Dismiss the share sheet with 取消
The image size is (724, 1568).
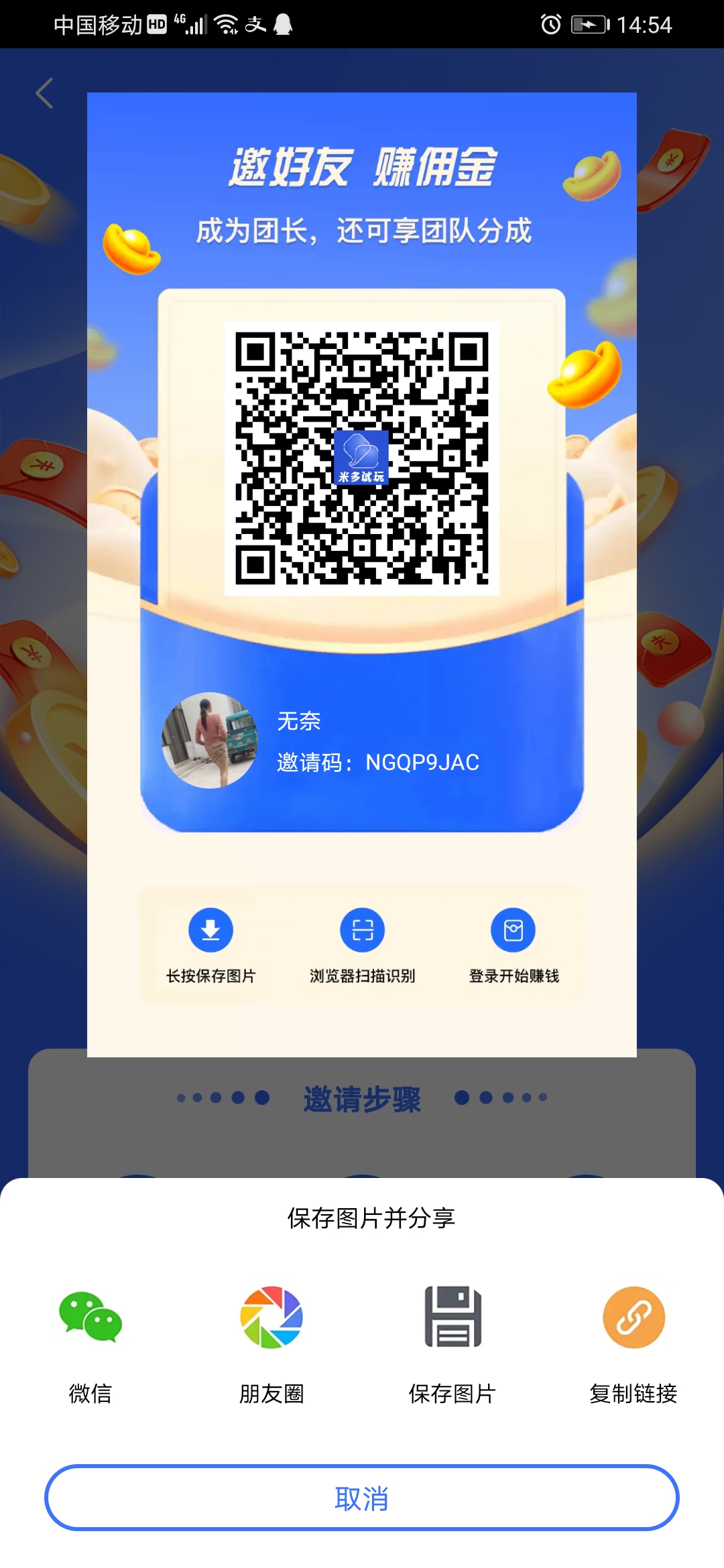coord(362,1498)
